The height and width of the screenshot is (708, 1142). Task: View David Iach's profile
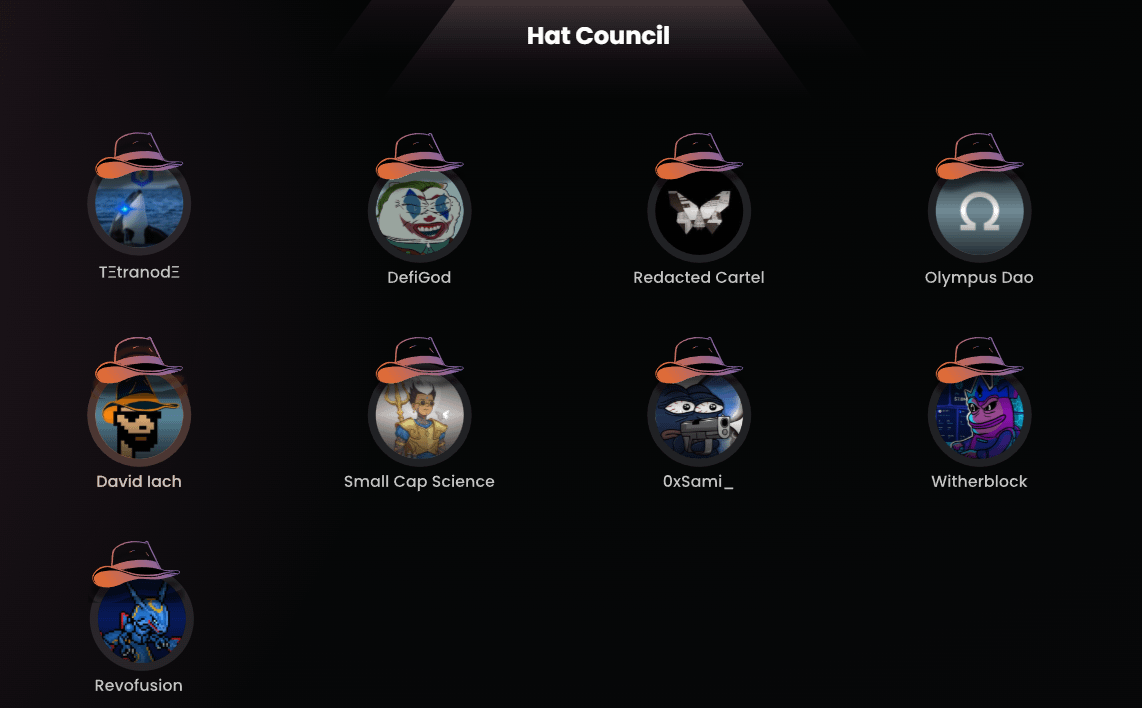[x=139, y=415]
